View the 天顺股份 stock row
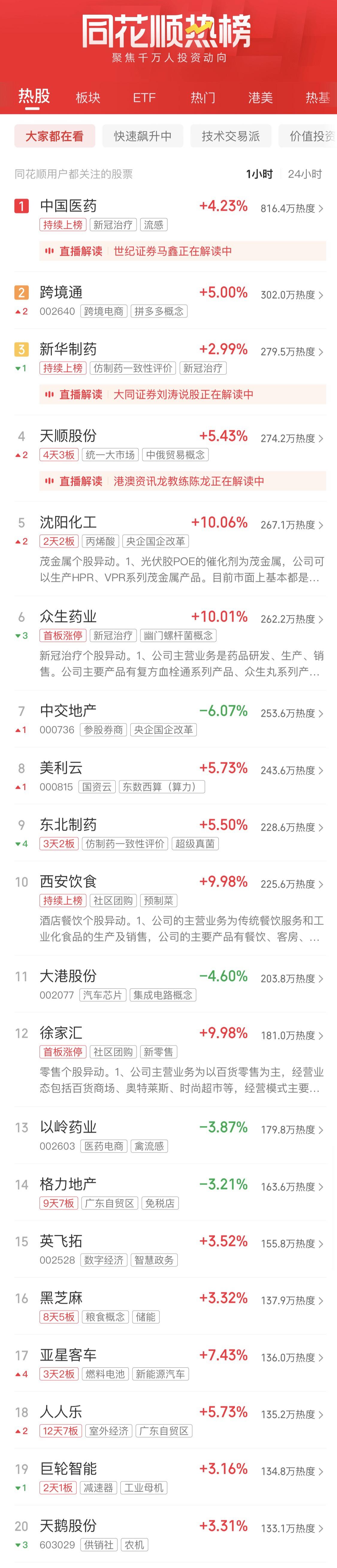Viewport: 337px width, 1568px height. click(68, 436)
